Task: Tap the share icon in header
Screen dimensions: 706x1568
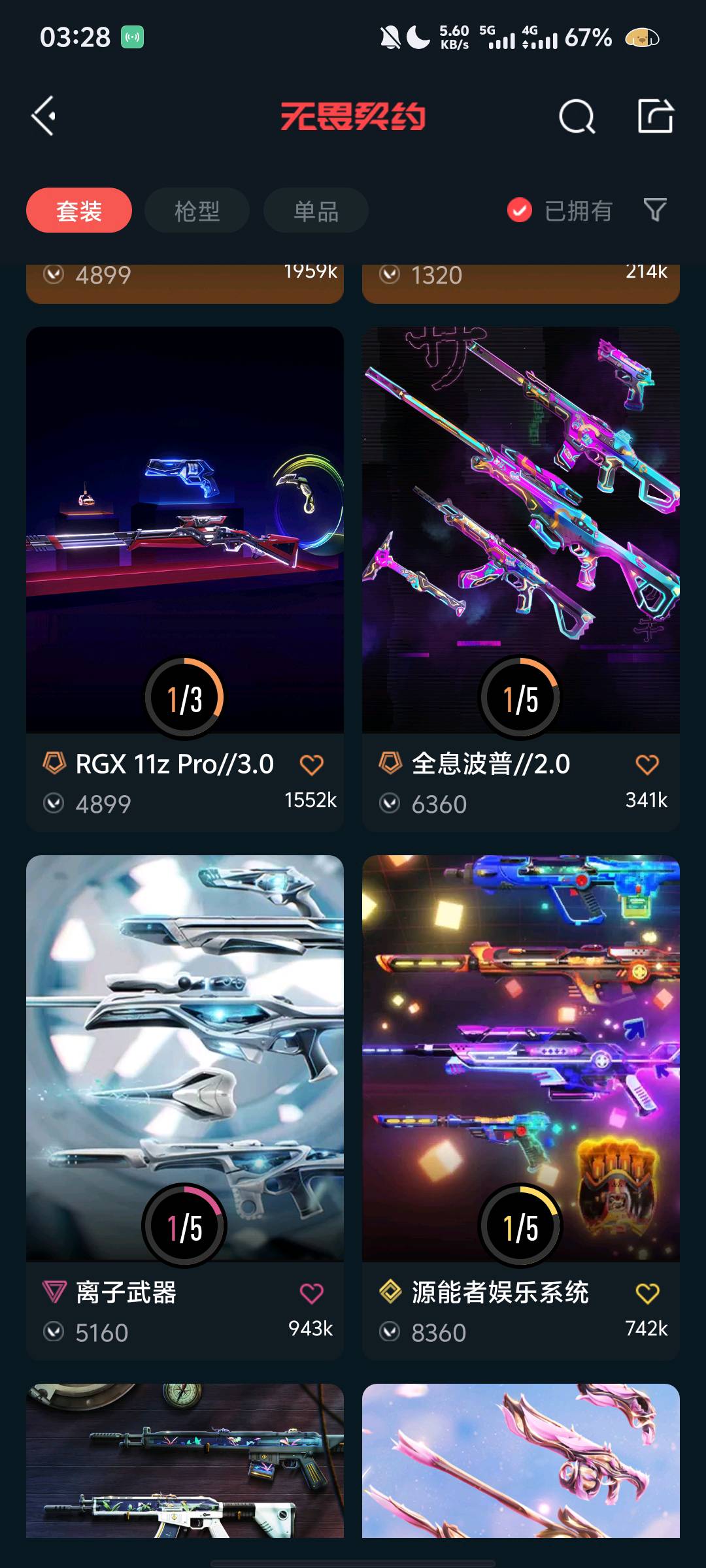Action: 655,116
